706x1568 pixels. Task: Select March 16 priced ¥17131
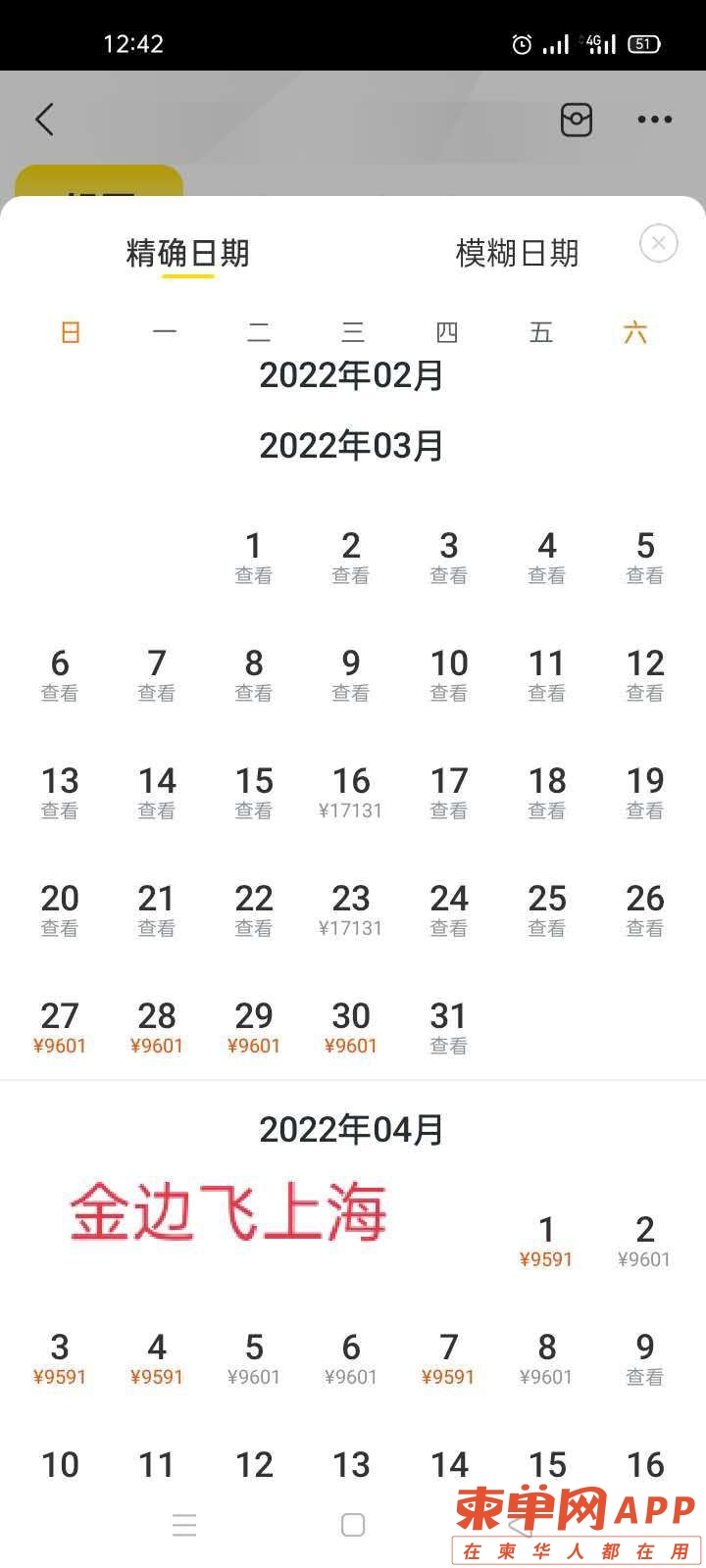351,792
